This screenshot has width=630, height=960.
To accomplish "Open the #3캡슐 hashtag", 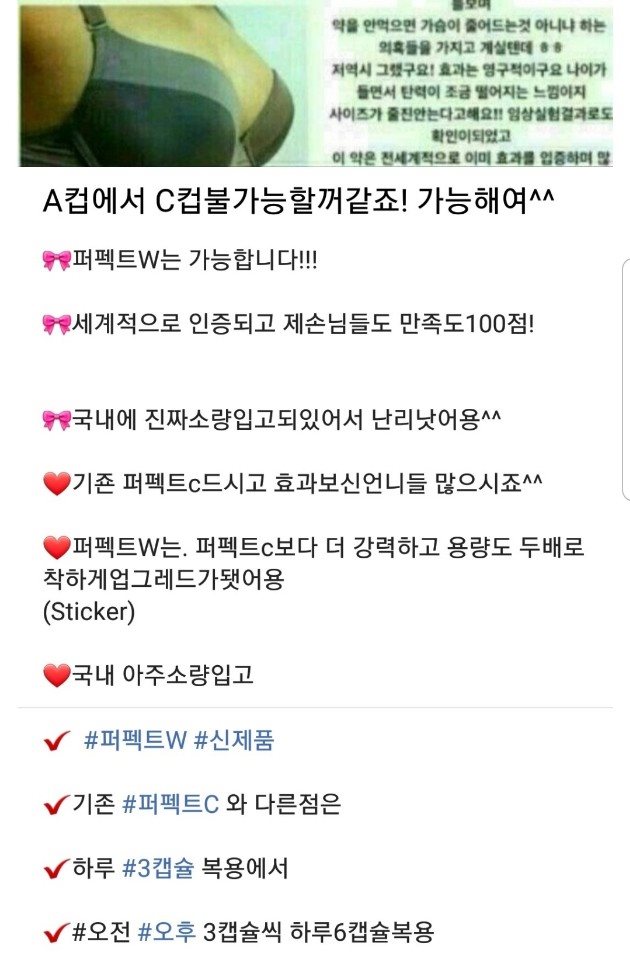I will click(159, 868).
